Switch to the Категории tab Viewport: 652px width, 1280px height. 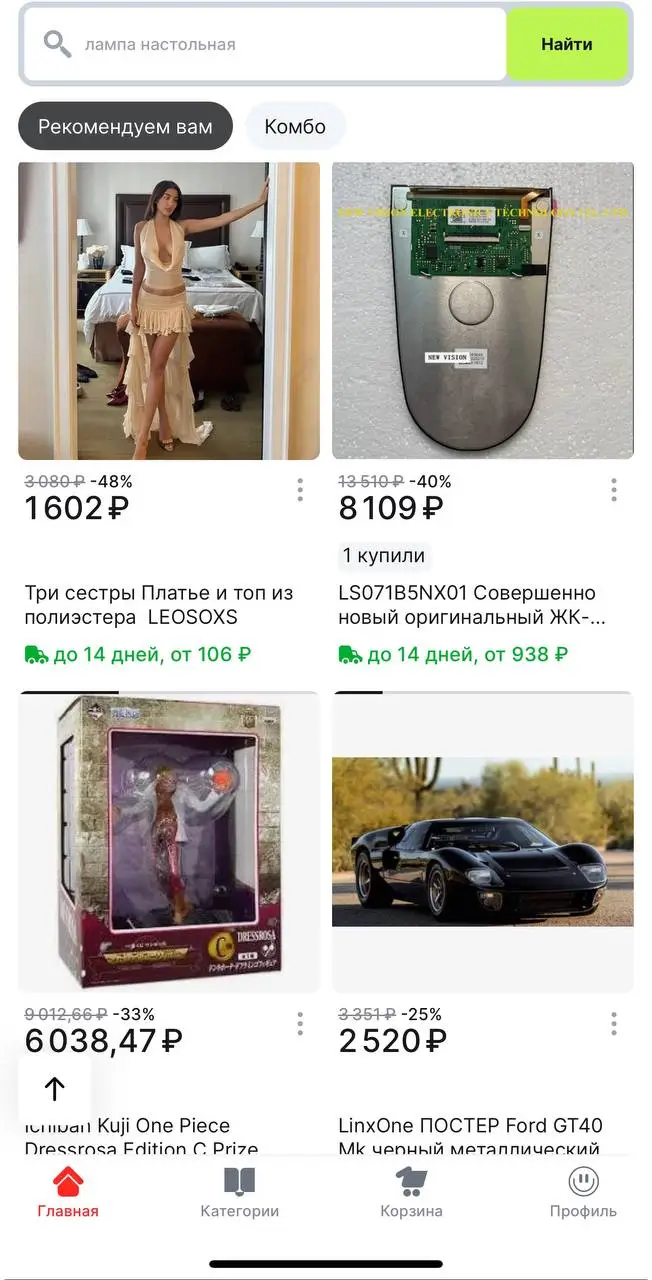(x=240, y=1193)
